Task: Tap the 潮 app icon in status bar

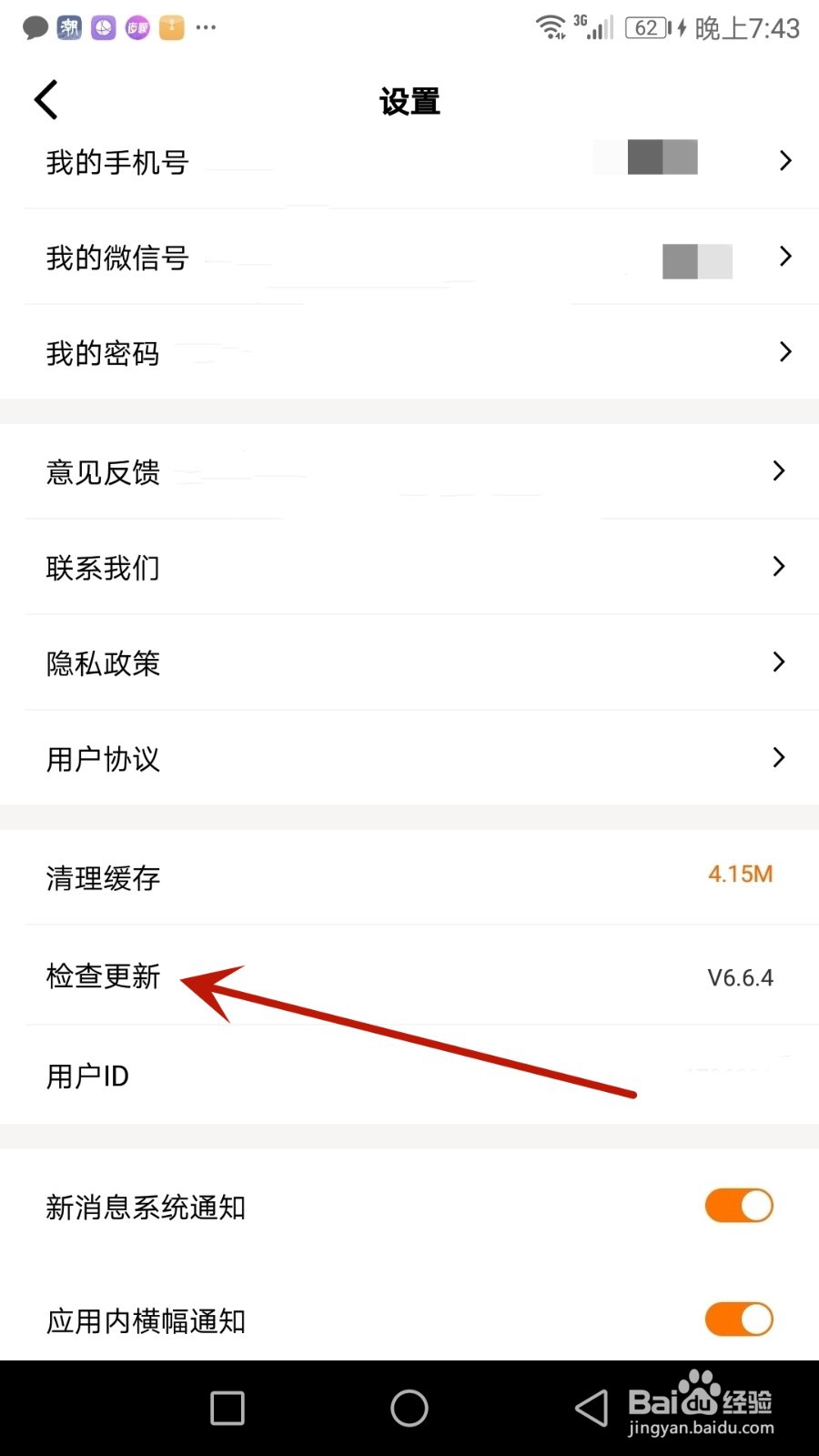Action: 68,27
